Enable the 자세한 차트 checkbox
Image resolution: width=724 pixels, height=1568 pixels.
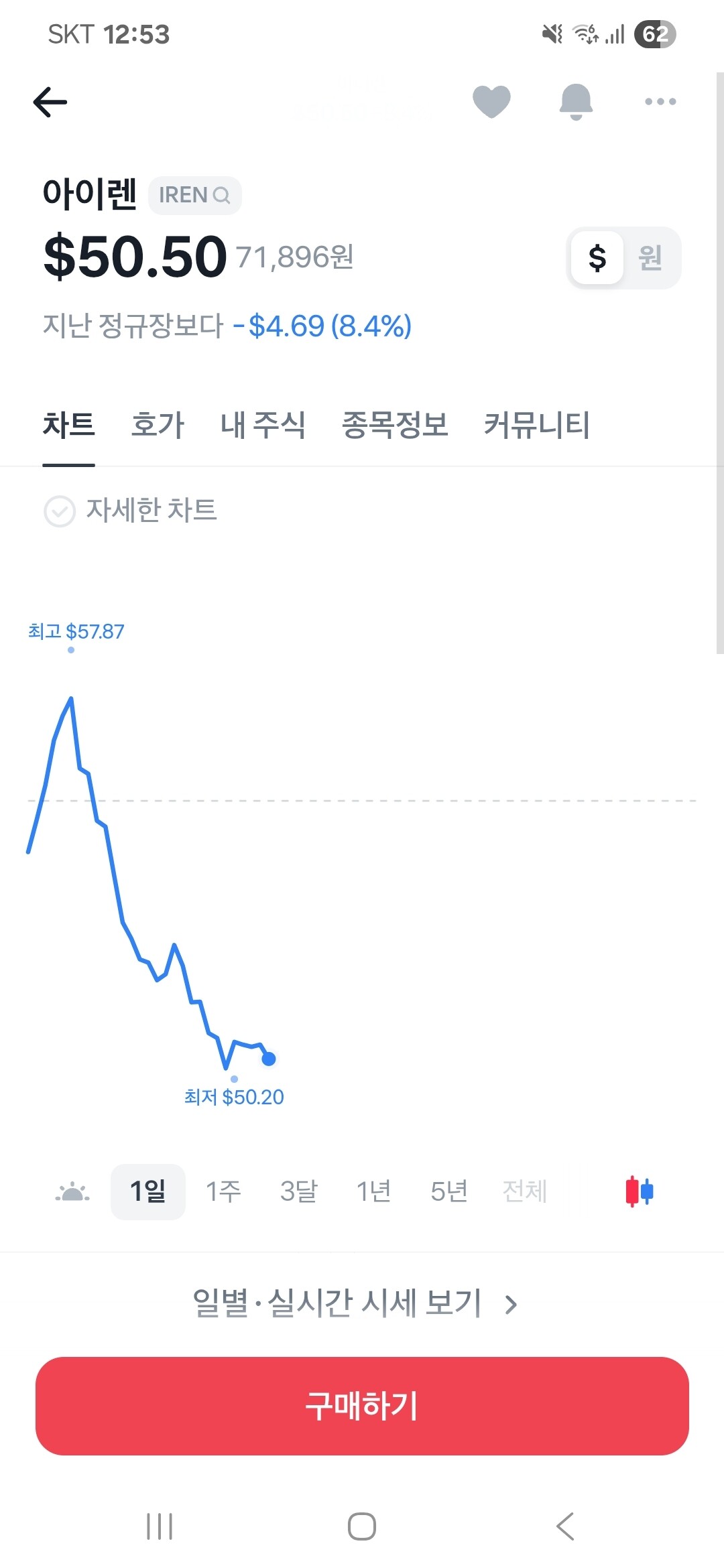(60, 511)
